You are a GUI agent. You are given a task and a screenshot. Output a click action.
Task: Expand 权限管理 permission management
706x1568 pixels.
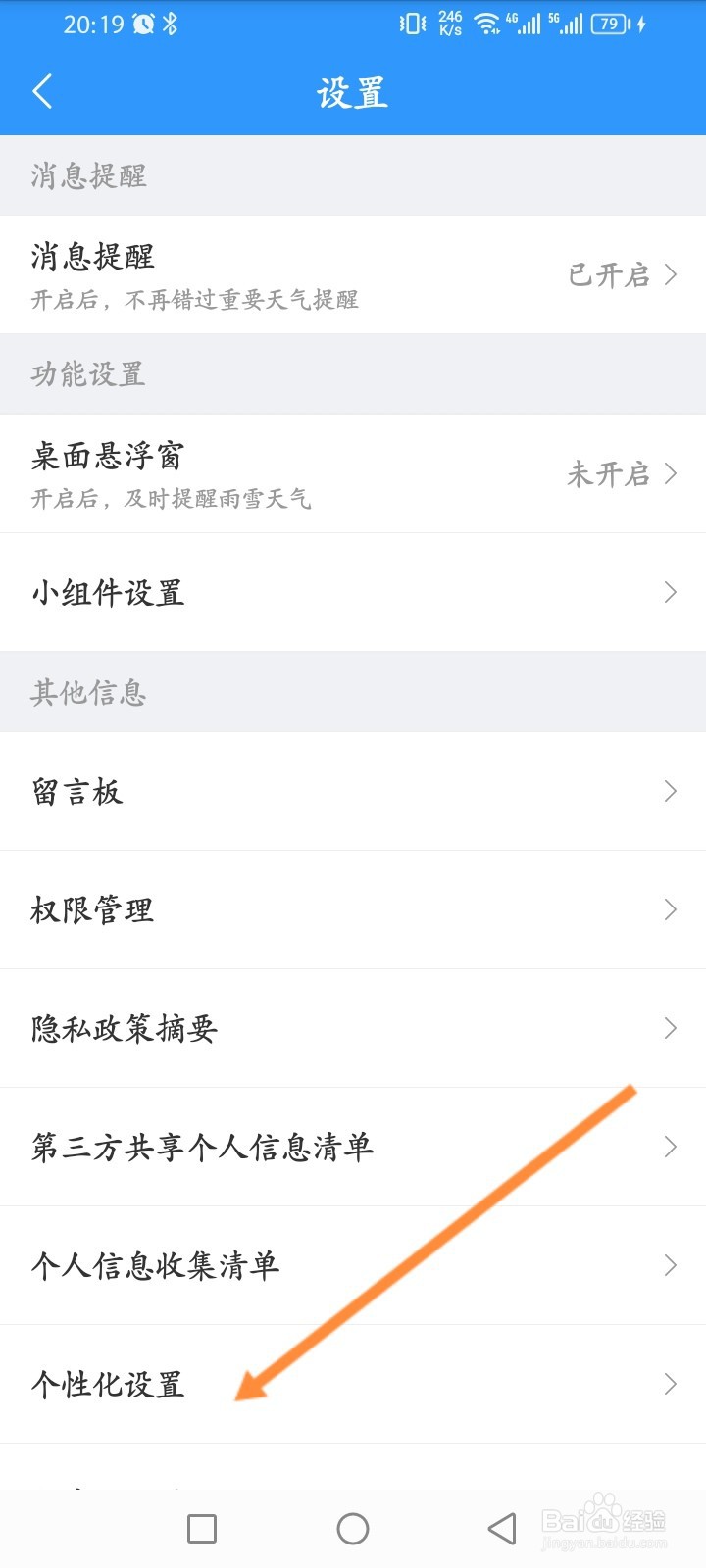pos(353,909)
